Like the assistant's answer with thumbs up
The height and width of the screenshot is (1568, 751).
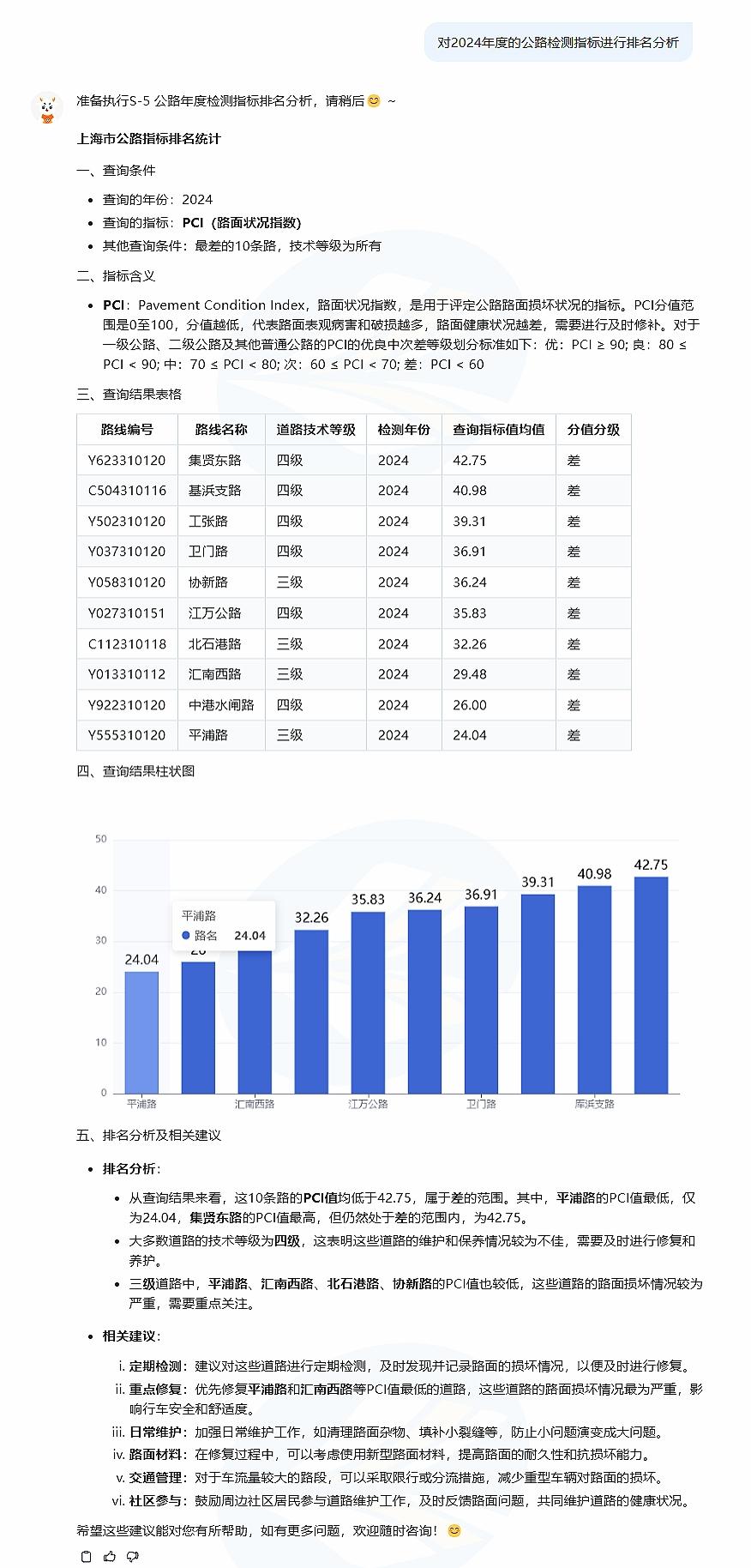[109, 1556]
